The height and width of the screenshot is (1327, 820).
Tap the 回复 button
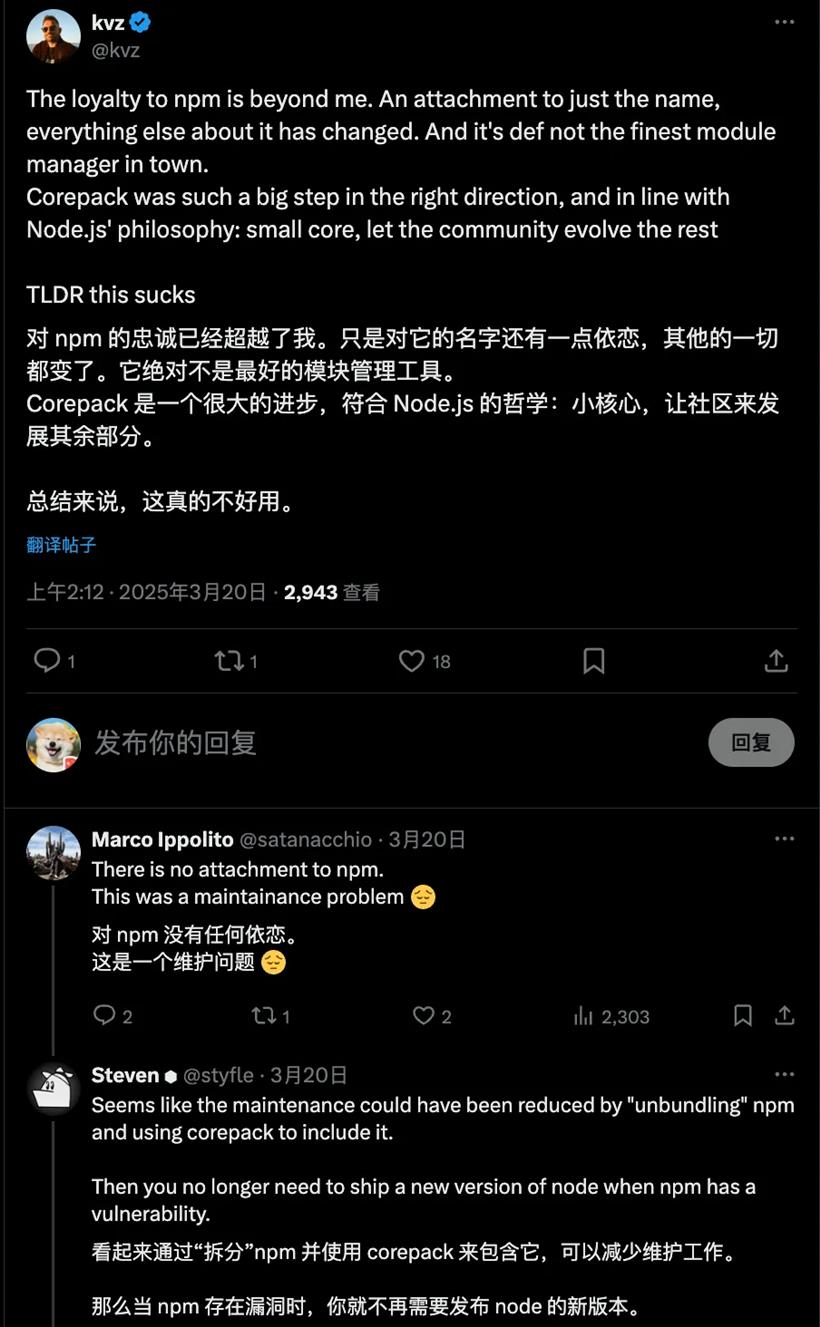tap(751, 742)
